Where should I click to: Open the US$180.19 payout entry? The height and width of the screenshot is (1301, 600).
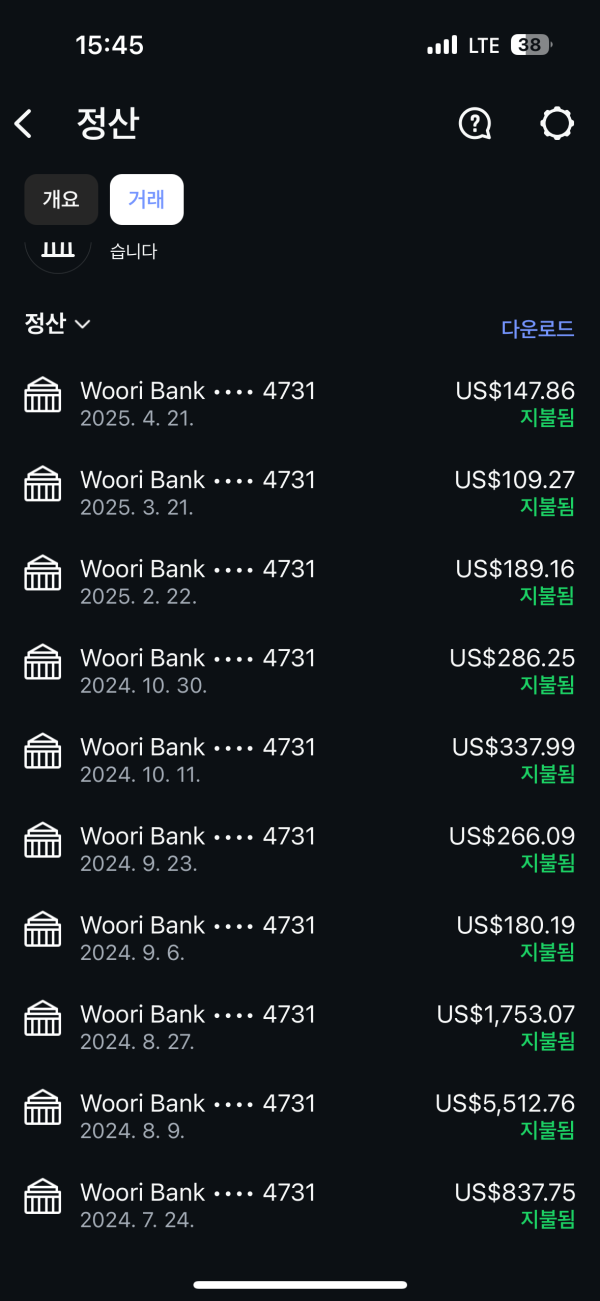300,937
